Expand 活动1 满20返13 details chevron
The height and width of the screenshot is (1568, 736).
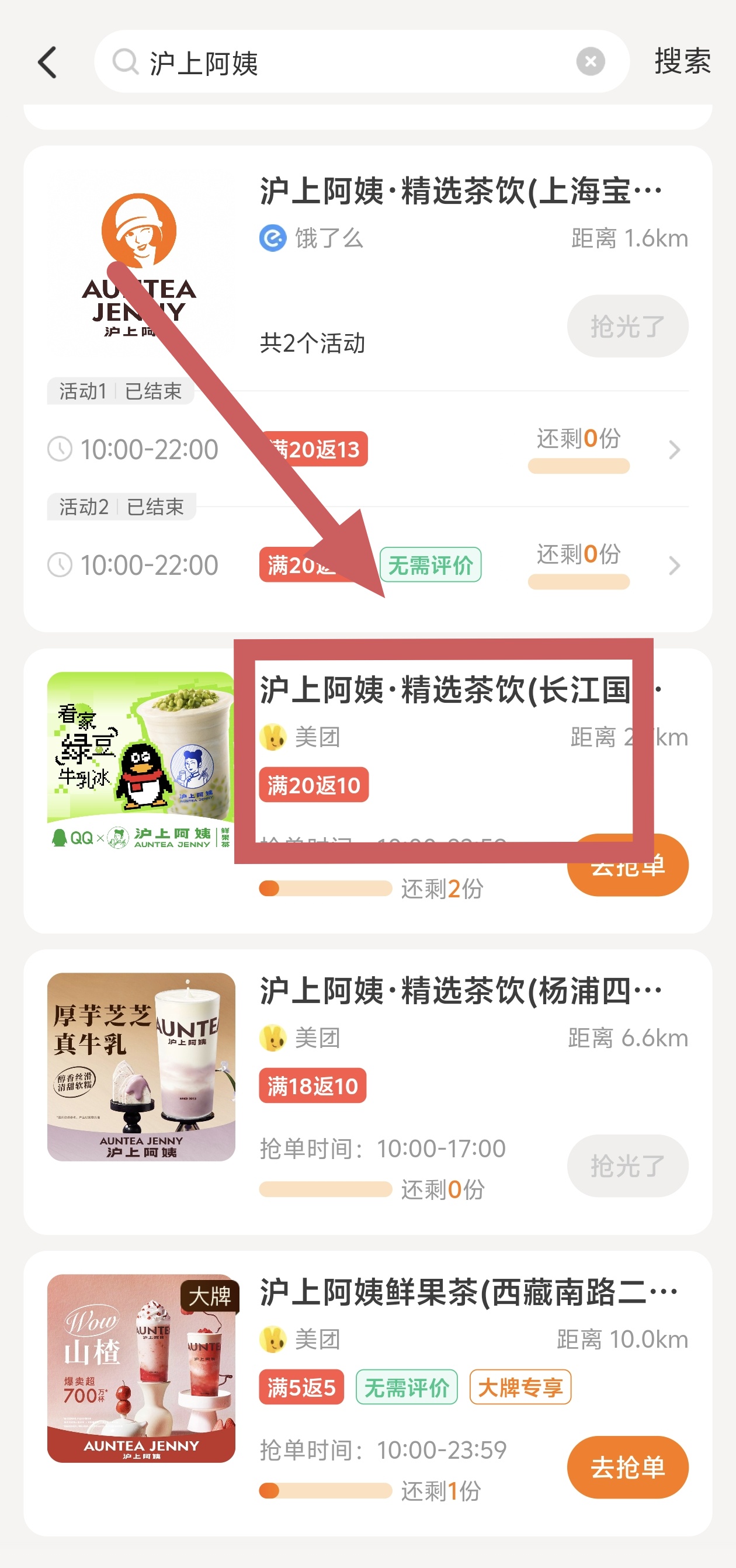pos(673,450)
